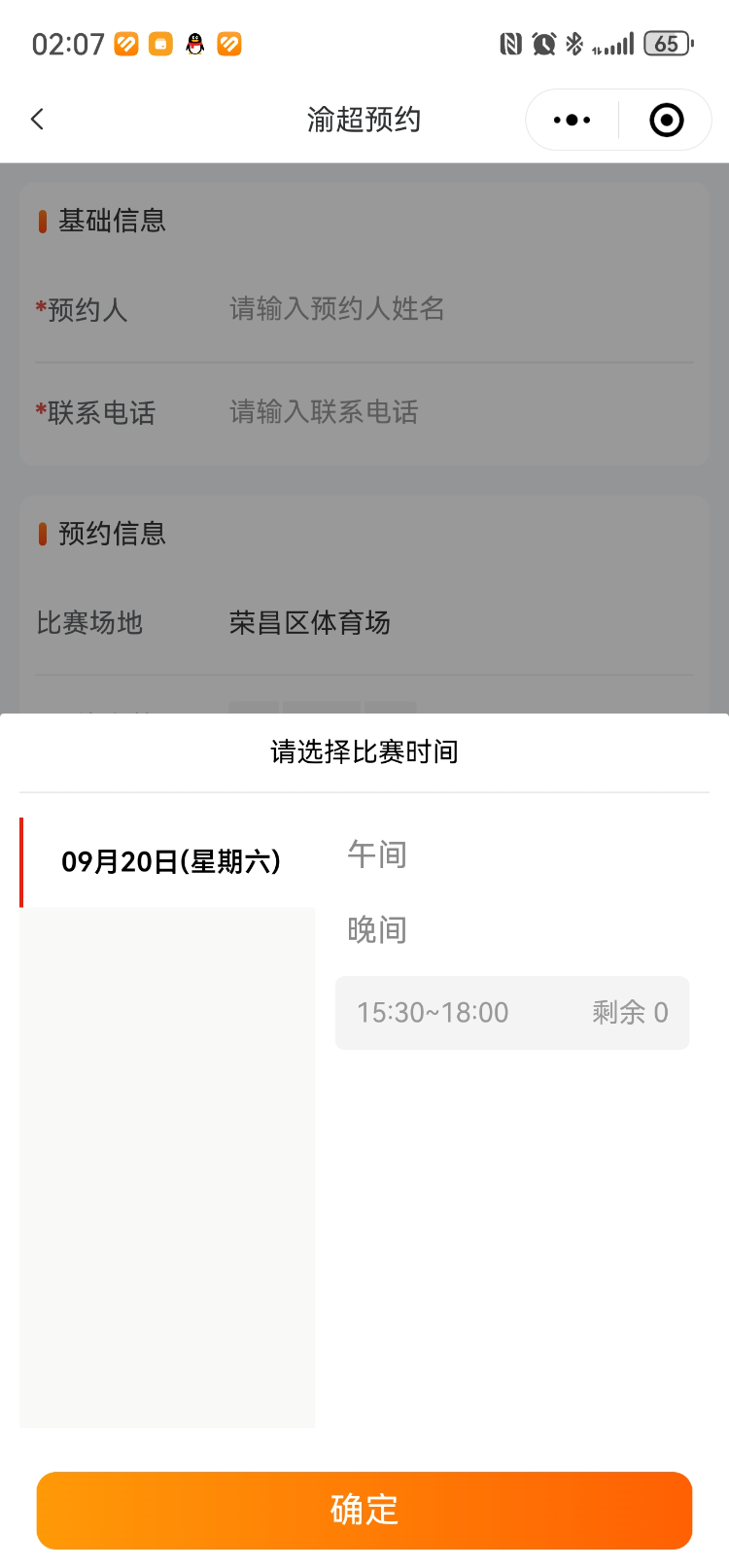729x1568 pixels.
Task: Select the 基础信息 section header
Action: pos(110,221)
